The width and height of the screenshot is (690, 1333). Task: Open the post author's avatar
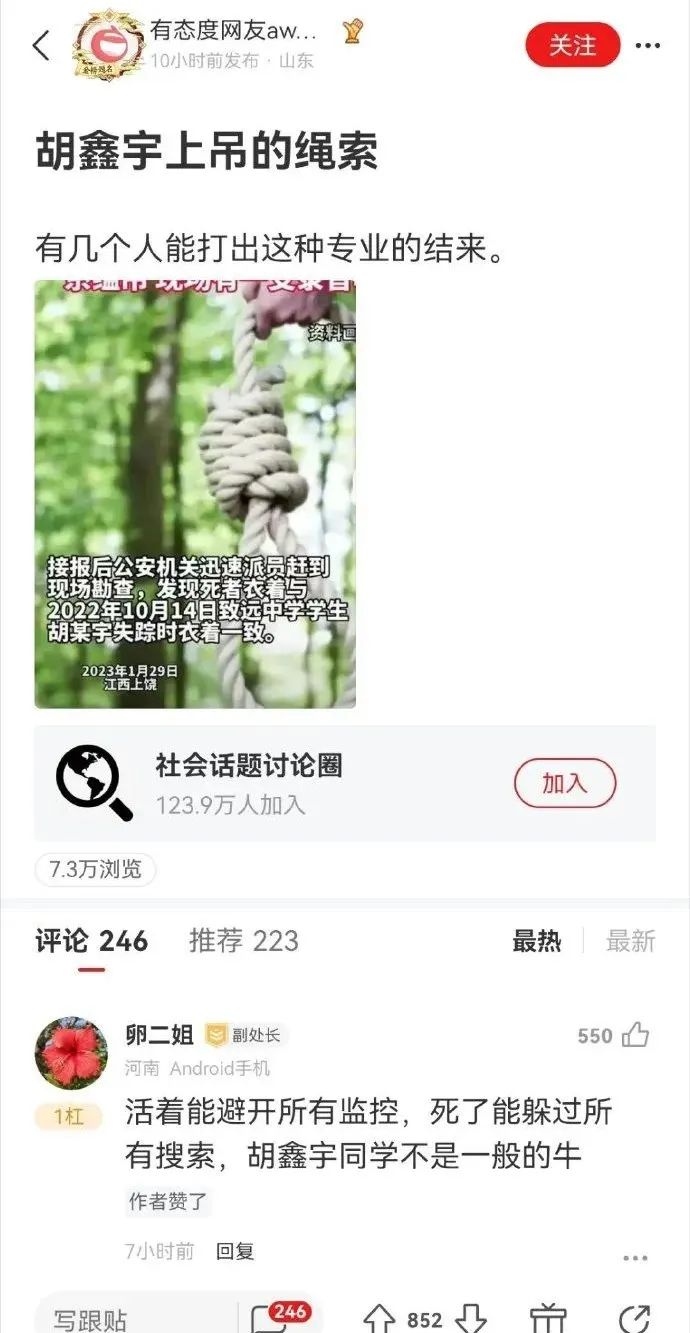click(x=108, y=45)
